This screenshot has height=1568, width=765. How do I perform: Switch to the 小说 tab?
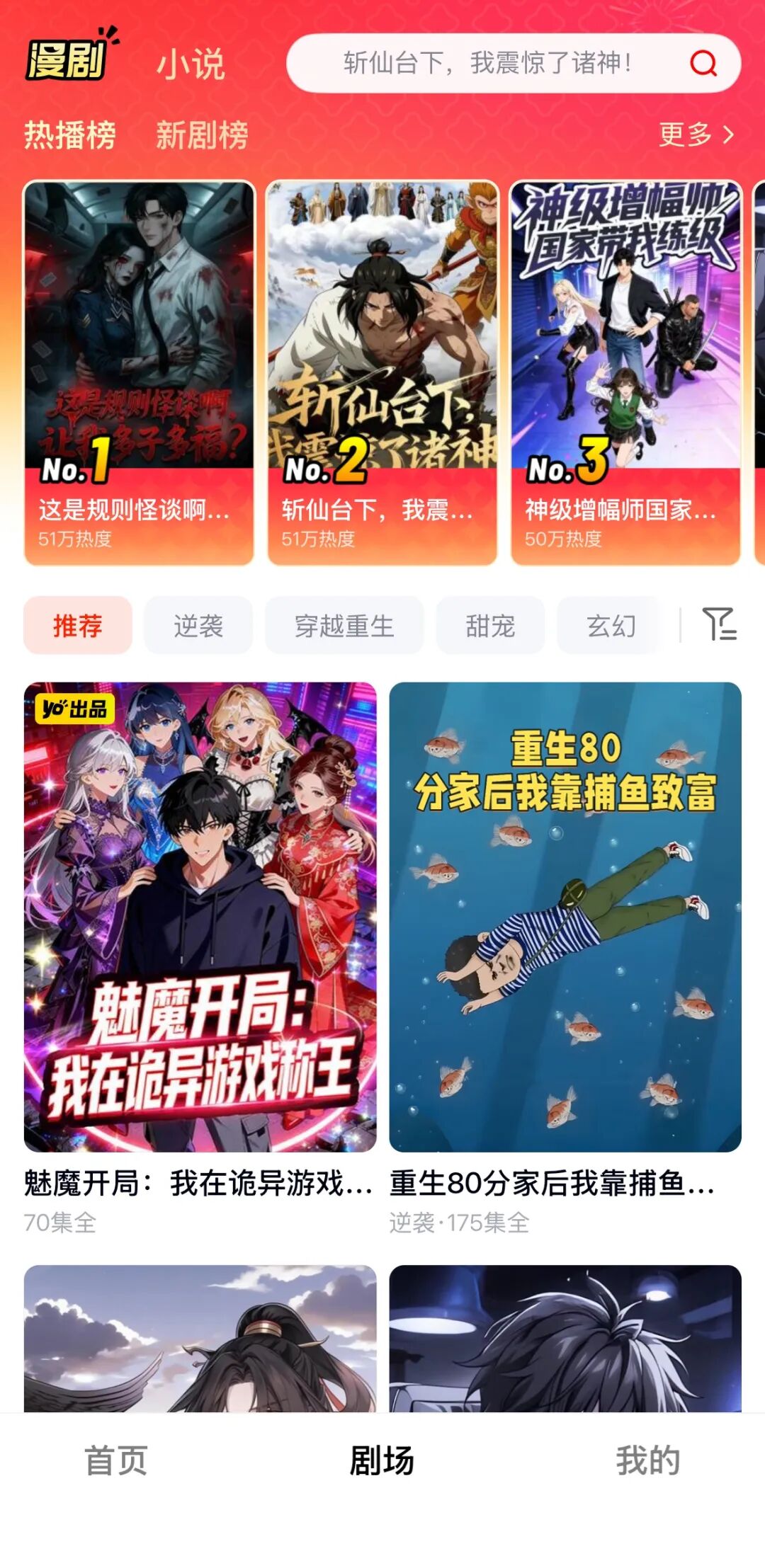tap(191, 64)
